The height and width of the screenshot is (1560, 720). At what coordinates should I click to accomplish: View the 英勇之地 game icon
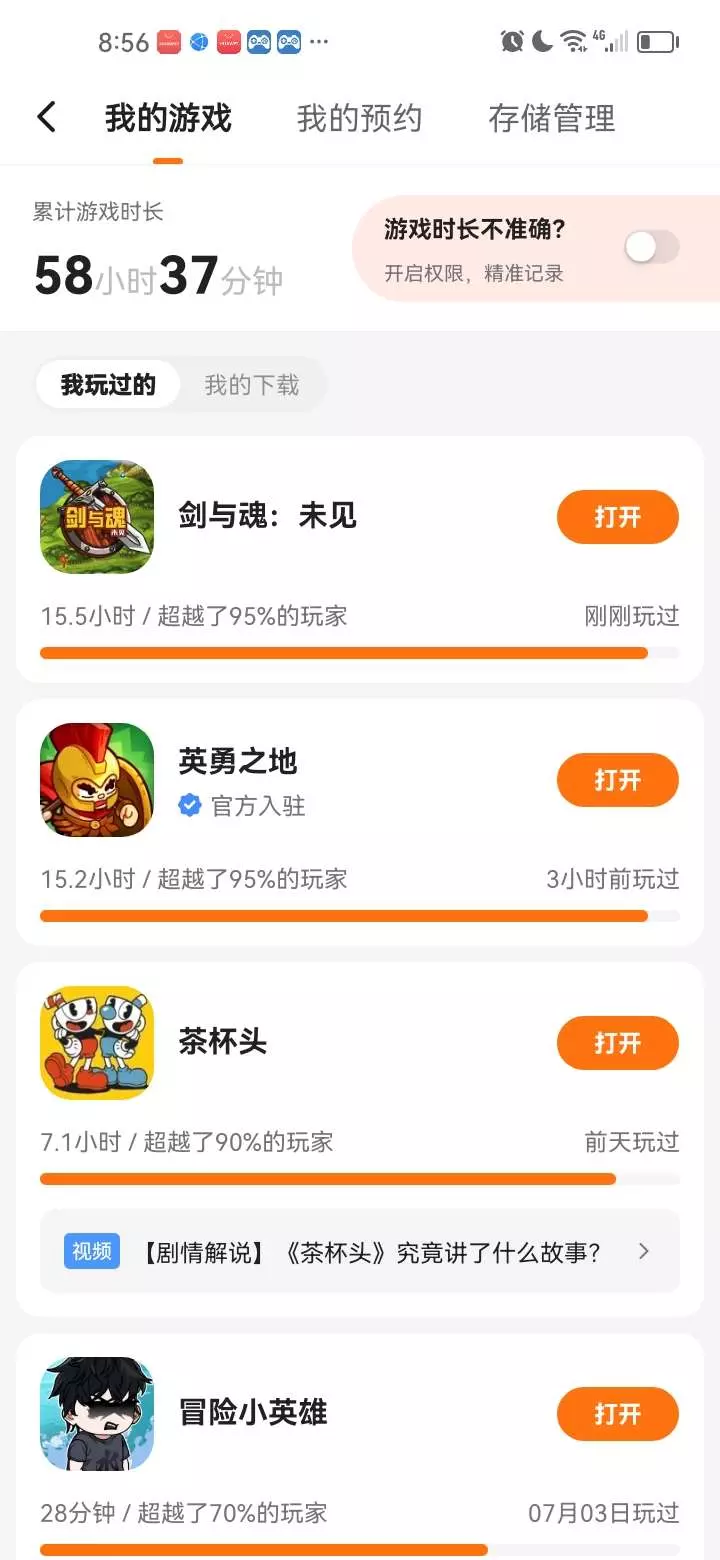point(97,780)
